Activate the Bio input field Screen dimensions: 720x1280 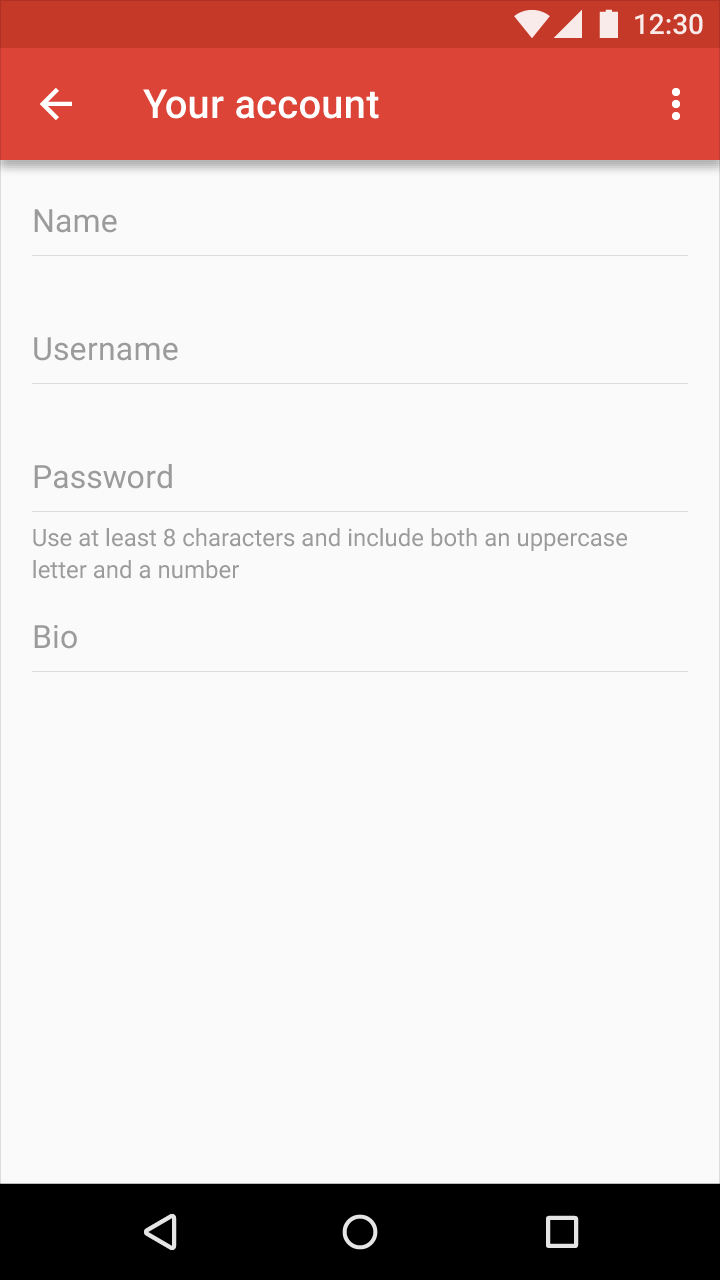pos(360,638)
